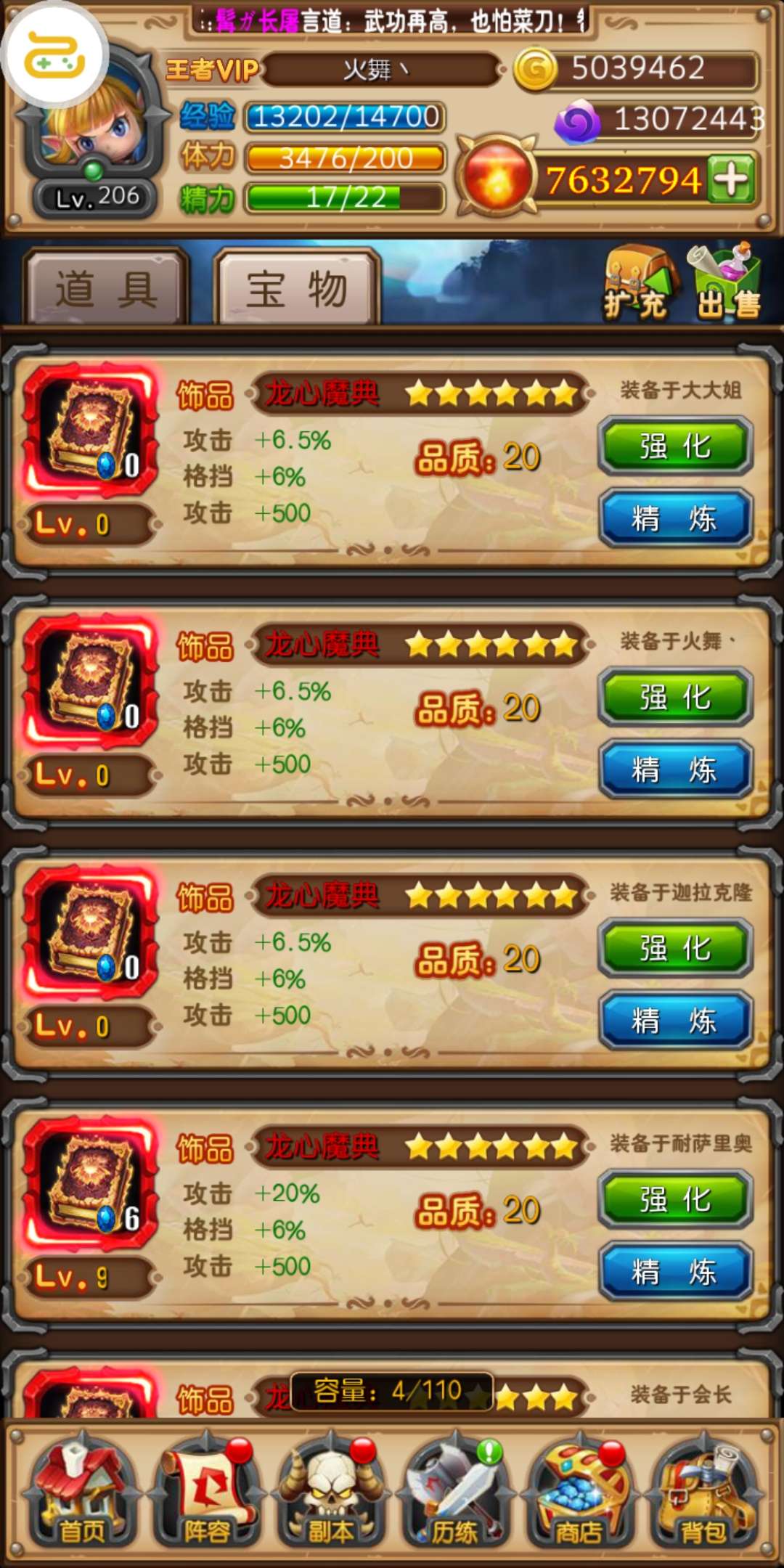Tap 强化 for item equipped on 大大姐
The height and width of the screenshot is (1568, 784).
675,446
